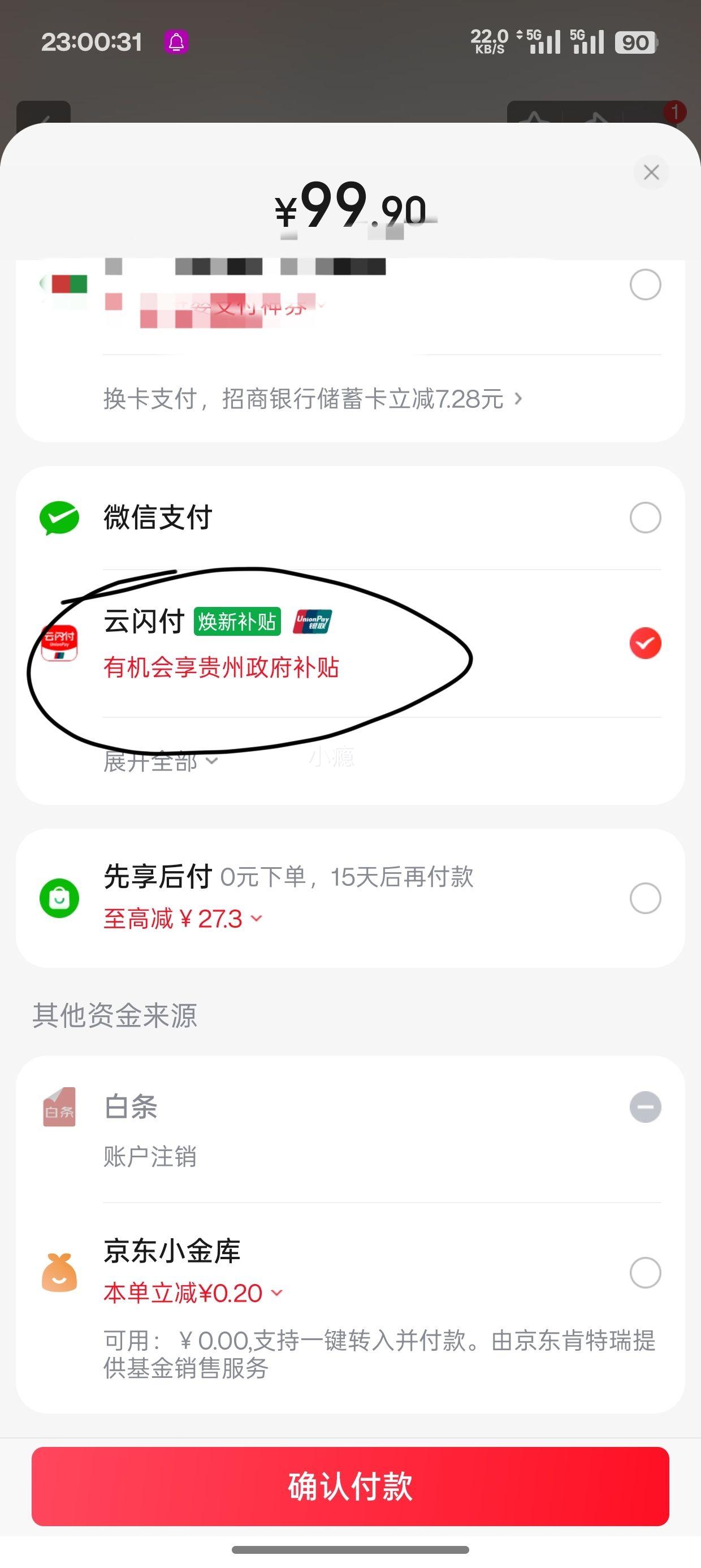Toggle the disabled 白条 selector

click(x=645, y=1107)
